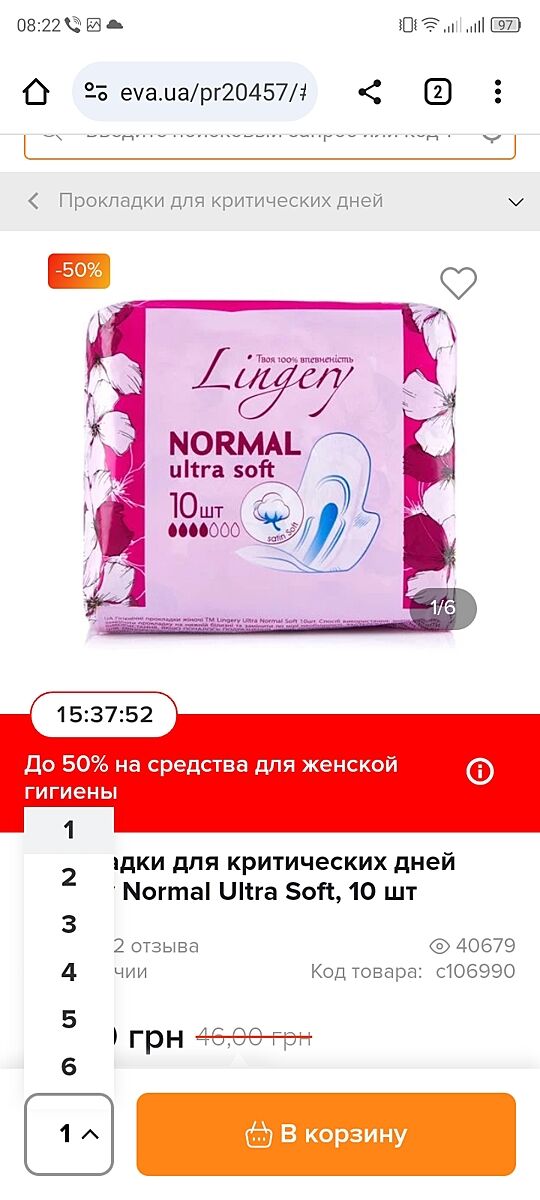Open the browser home page
Viewport: 540px width, 1200px height.
tap(36, 93)
